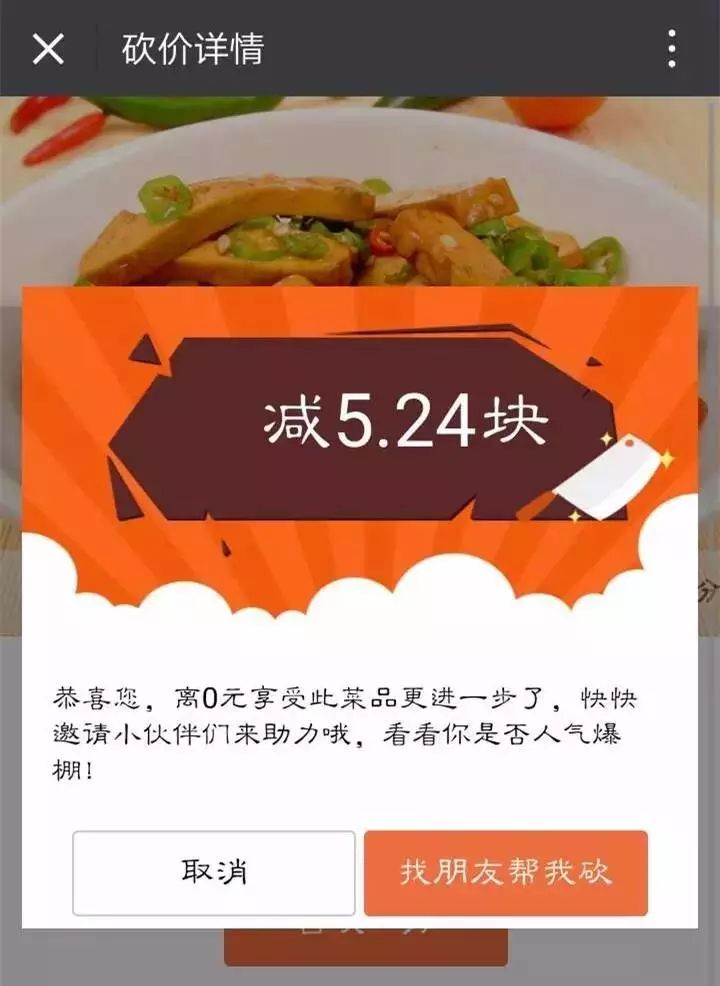
Task: Close the 砍价详情 page
Action: tap(47, 48)
